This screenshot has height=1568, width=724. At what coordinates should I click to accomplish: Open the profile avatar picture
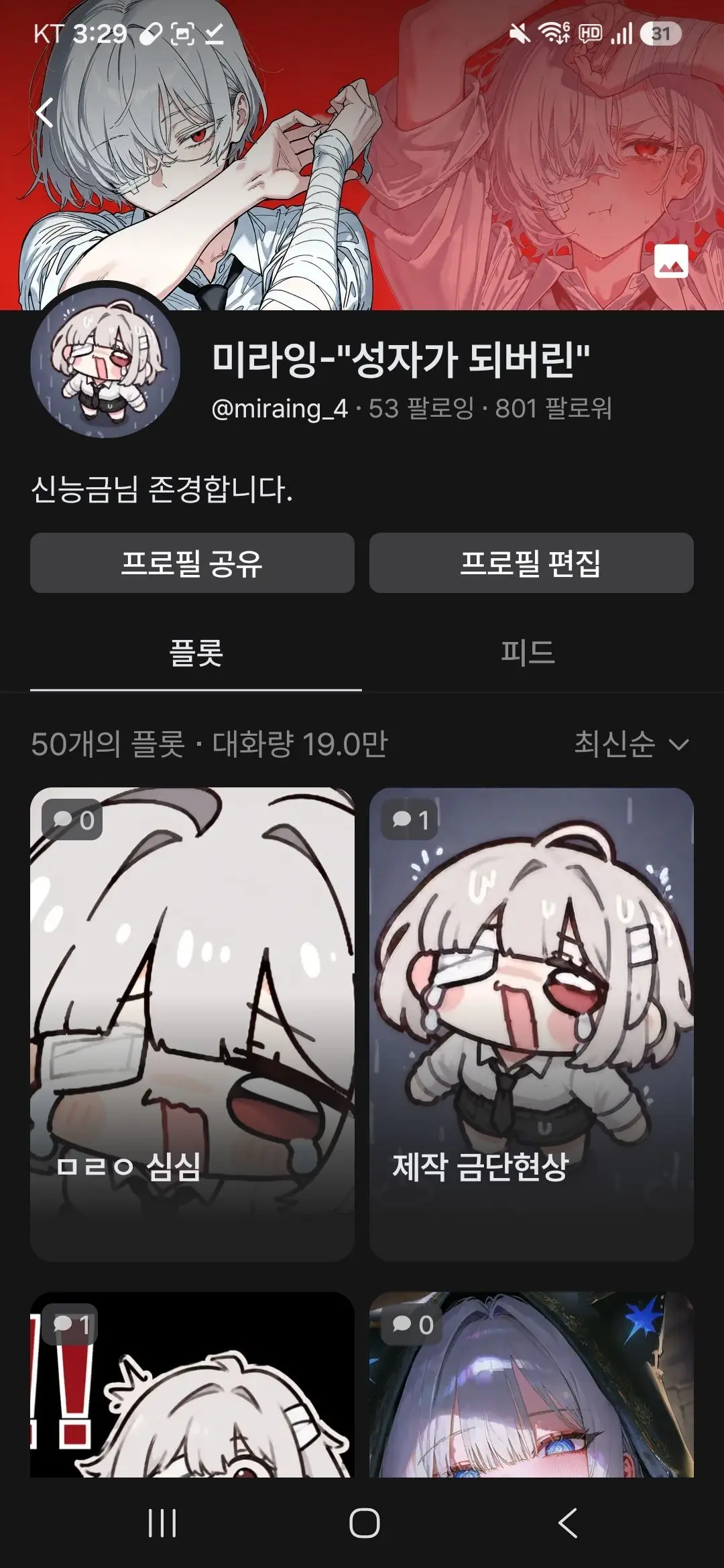(x=105, y=363)
